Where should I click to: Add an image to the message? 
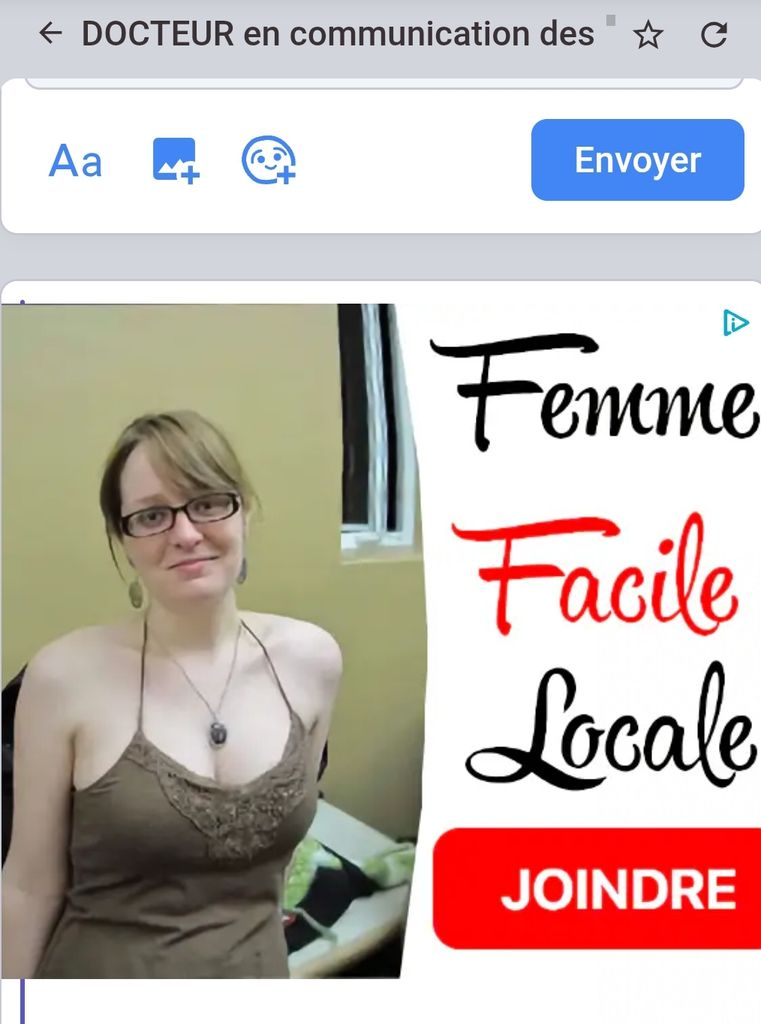176,160
